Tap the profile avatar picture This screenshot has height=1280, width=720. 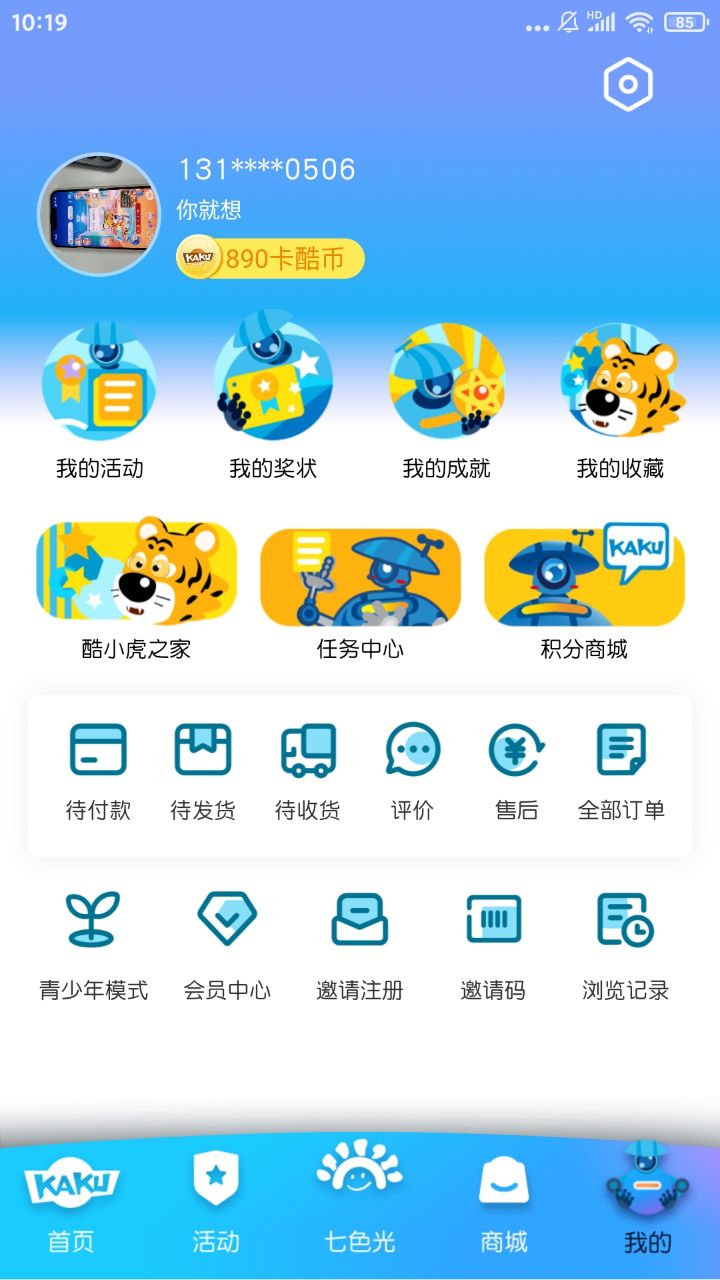[x=98, y=214]
